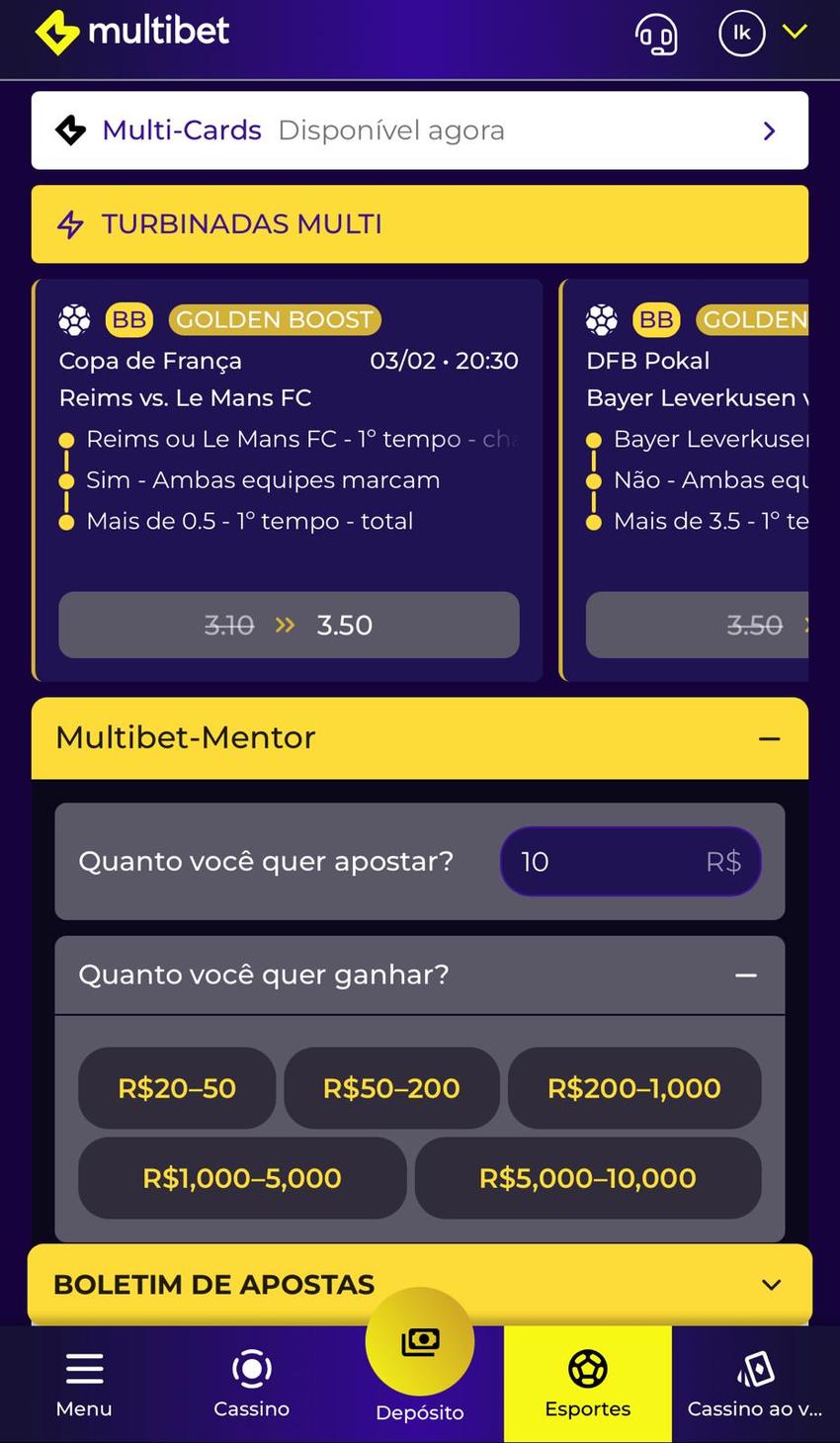Expand the Boletim de Apostas section
This screenshot has width=840, height=1443.
coord(770,1284)
